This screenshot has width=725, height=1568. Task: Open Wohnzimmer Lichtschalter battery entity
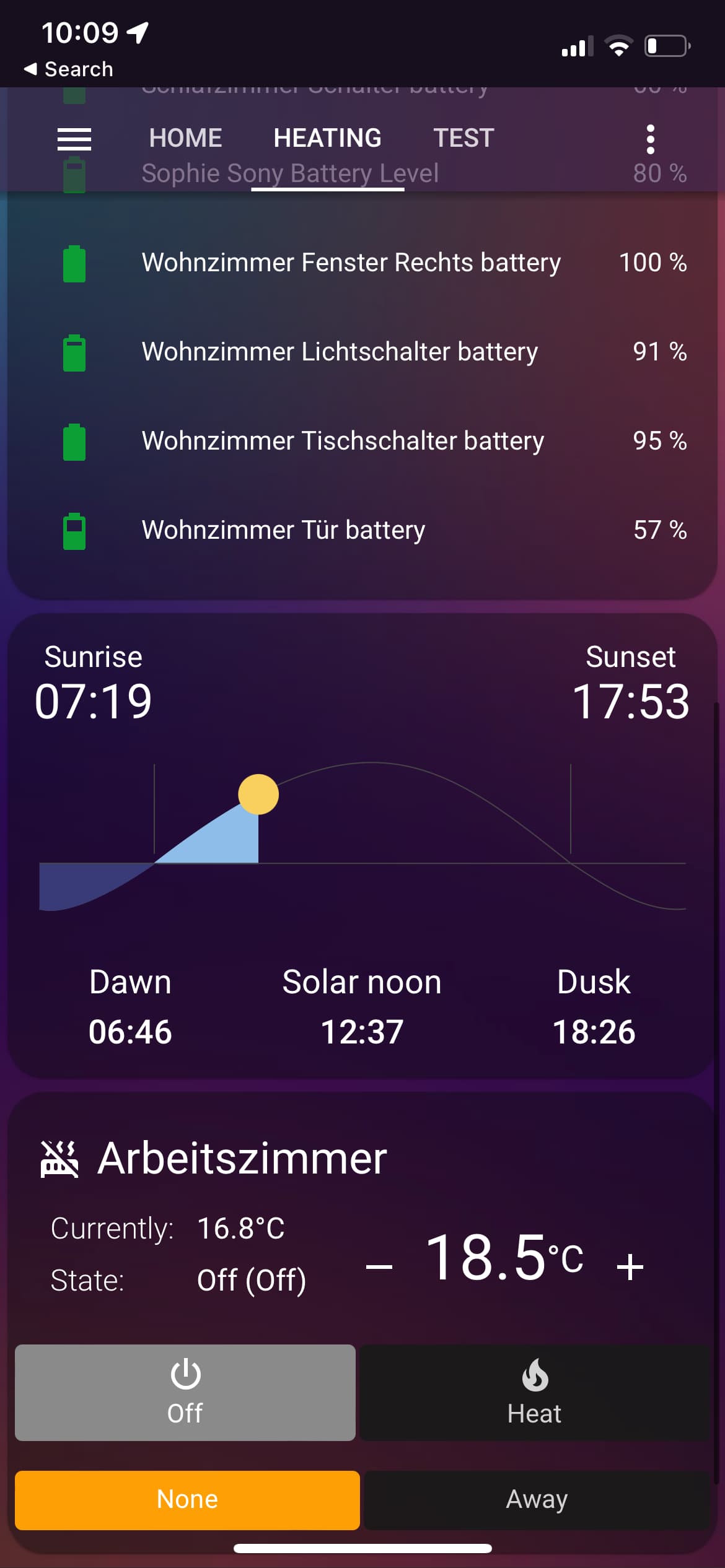tap(362, 352)
